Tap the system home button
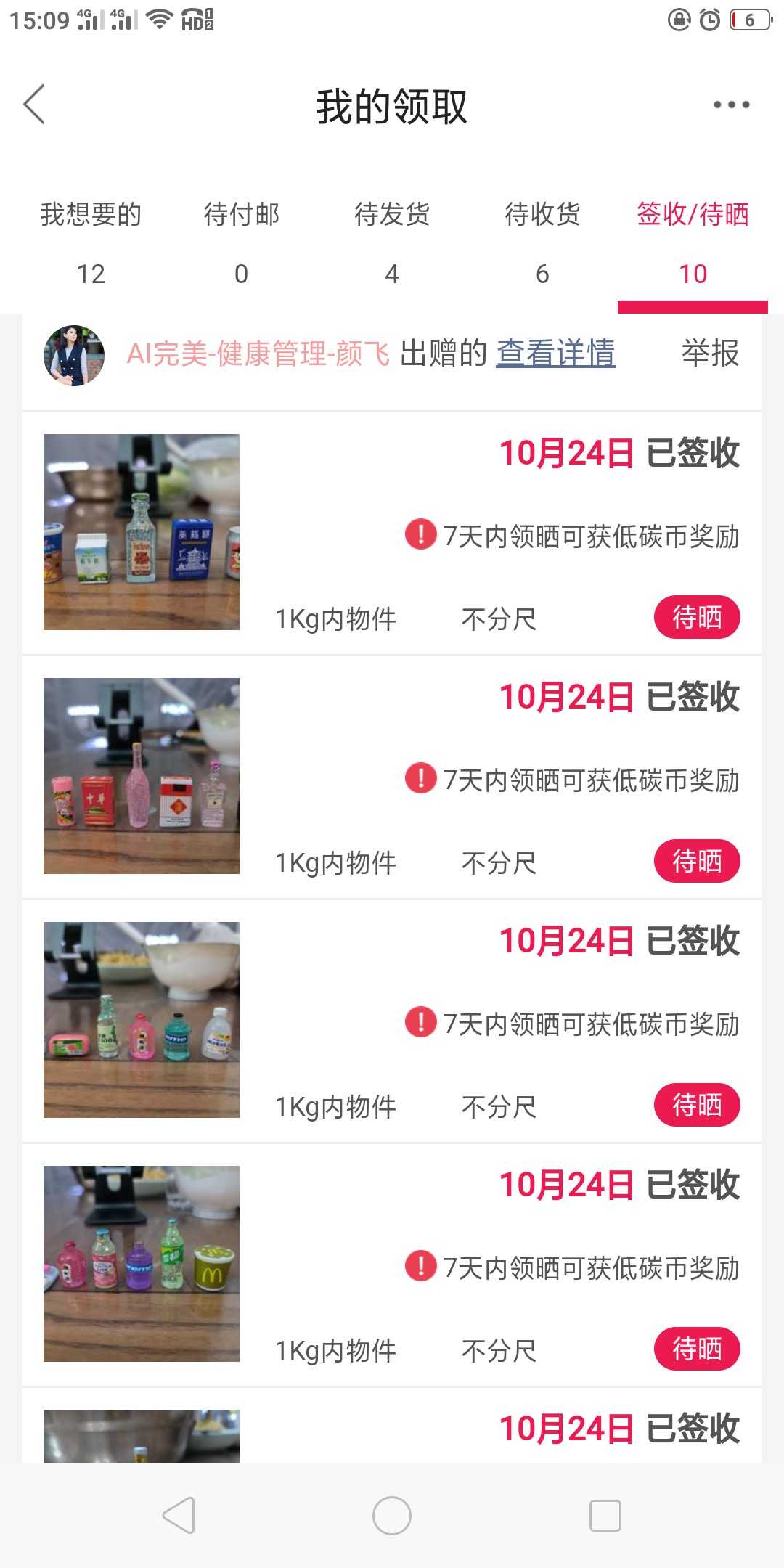784x1568 pixels. 392,1516
